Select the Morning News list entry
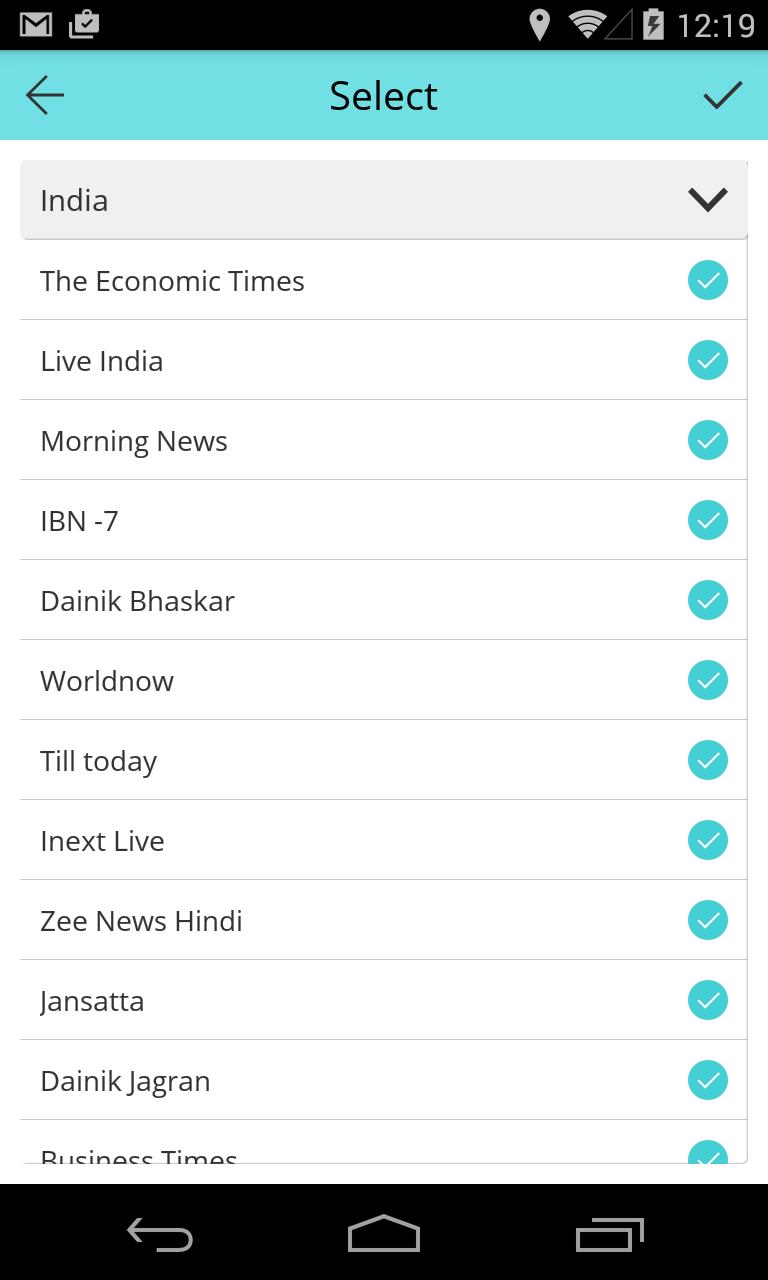The height and width of the screenshot is (1280, 768). point(300,440)
